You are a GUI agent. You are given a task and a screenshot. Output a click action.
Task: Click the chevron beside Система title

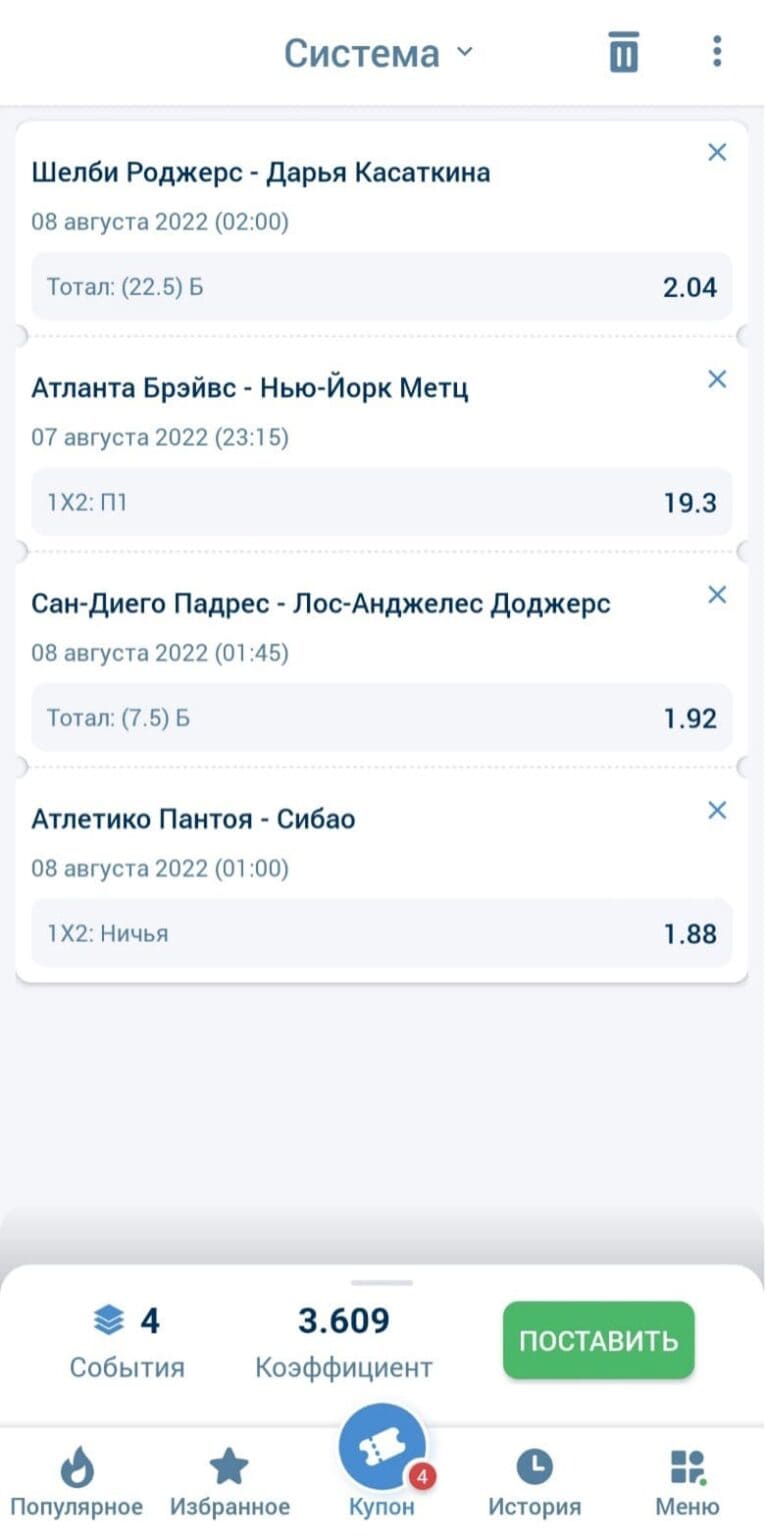(461, 53)
